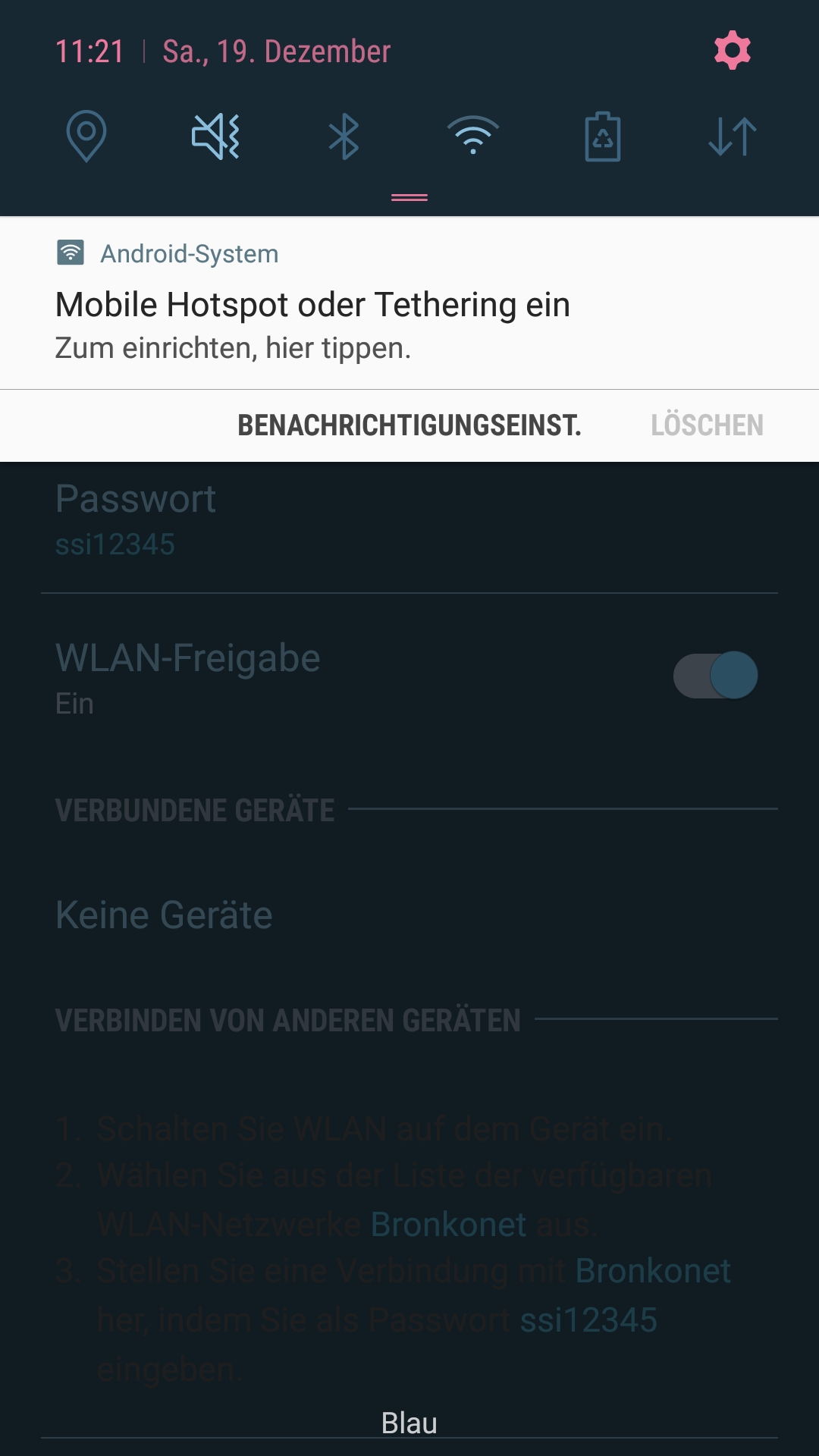
Task: Toggle the mute/vibrate sound quick setting
Action: click(216, 136)
